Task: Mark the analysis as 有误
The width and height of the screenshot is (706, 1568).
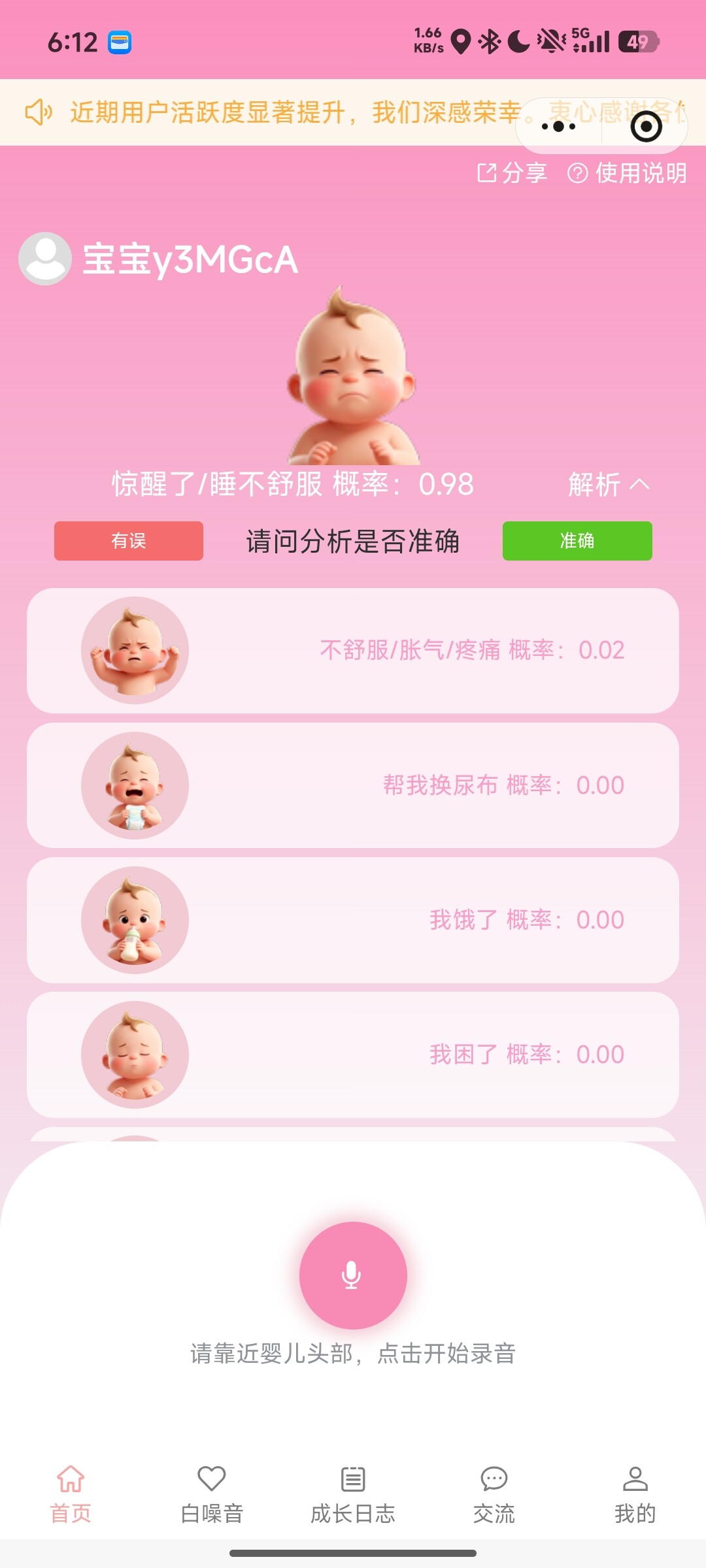Action: pos(129,541)
